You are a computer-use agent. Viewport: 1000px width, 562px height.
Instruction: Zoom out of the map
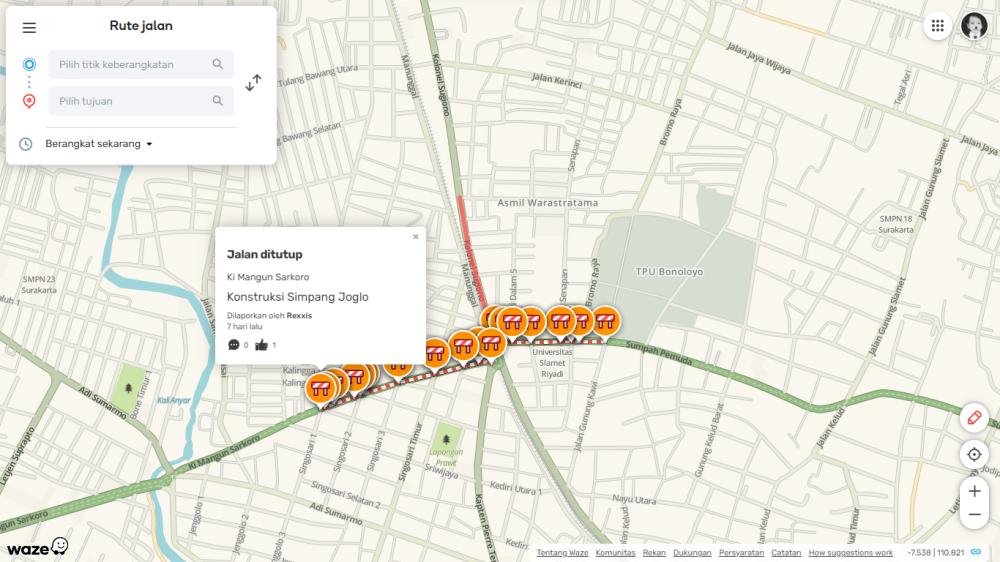coord(974,515)
